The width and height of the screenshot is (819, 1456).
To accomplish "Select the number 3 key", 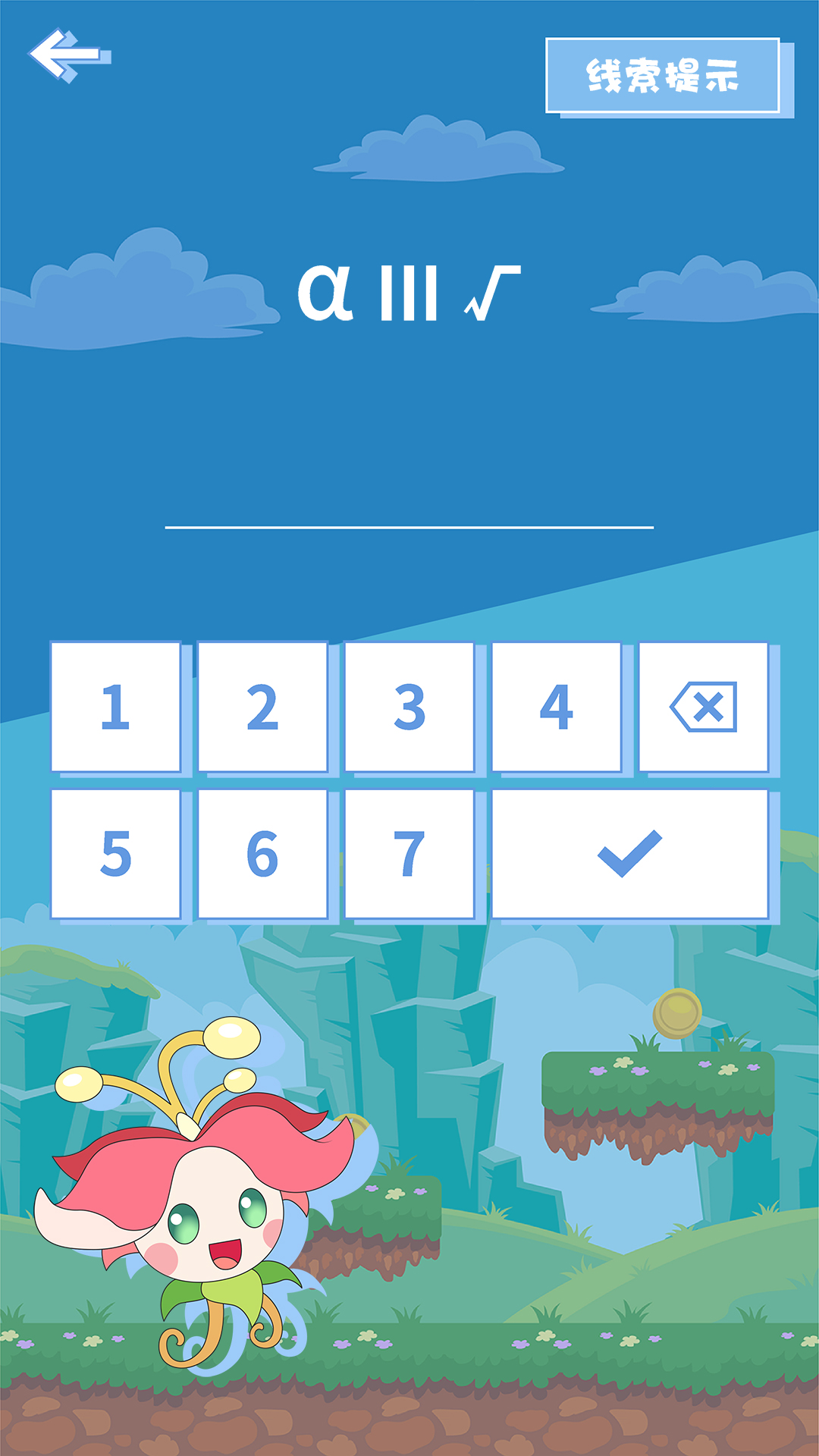I will (410, 707).
